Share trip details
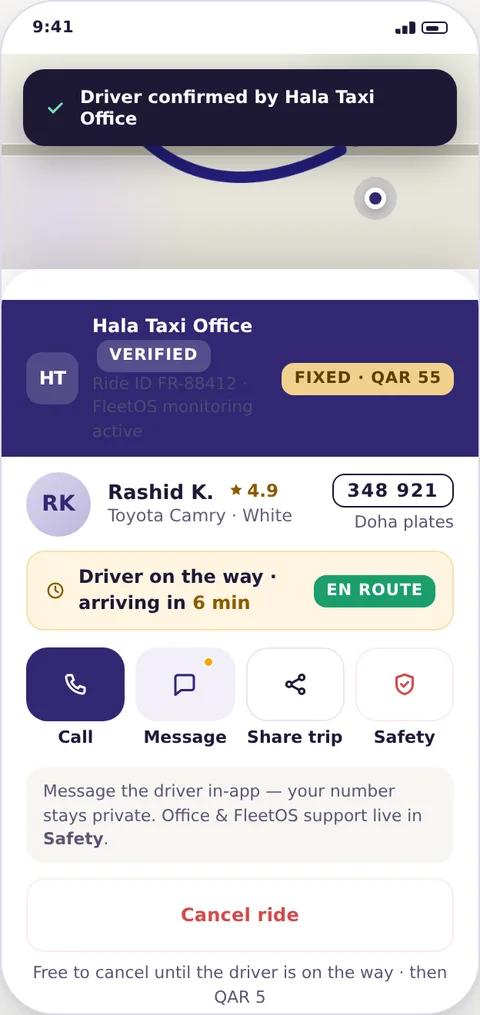This screenshot has height=1015, width=480. click(x=295, y=684)
